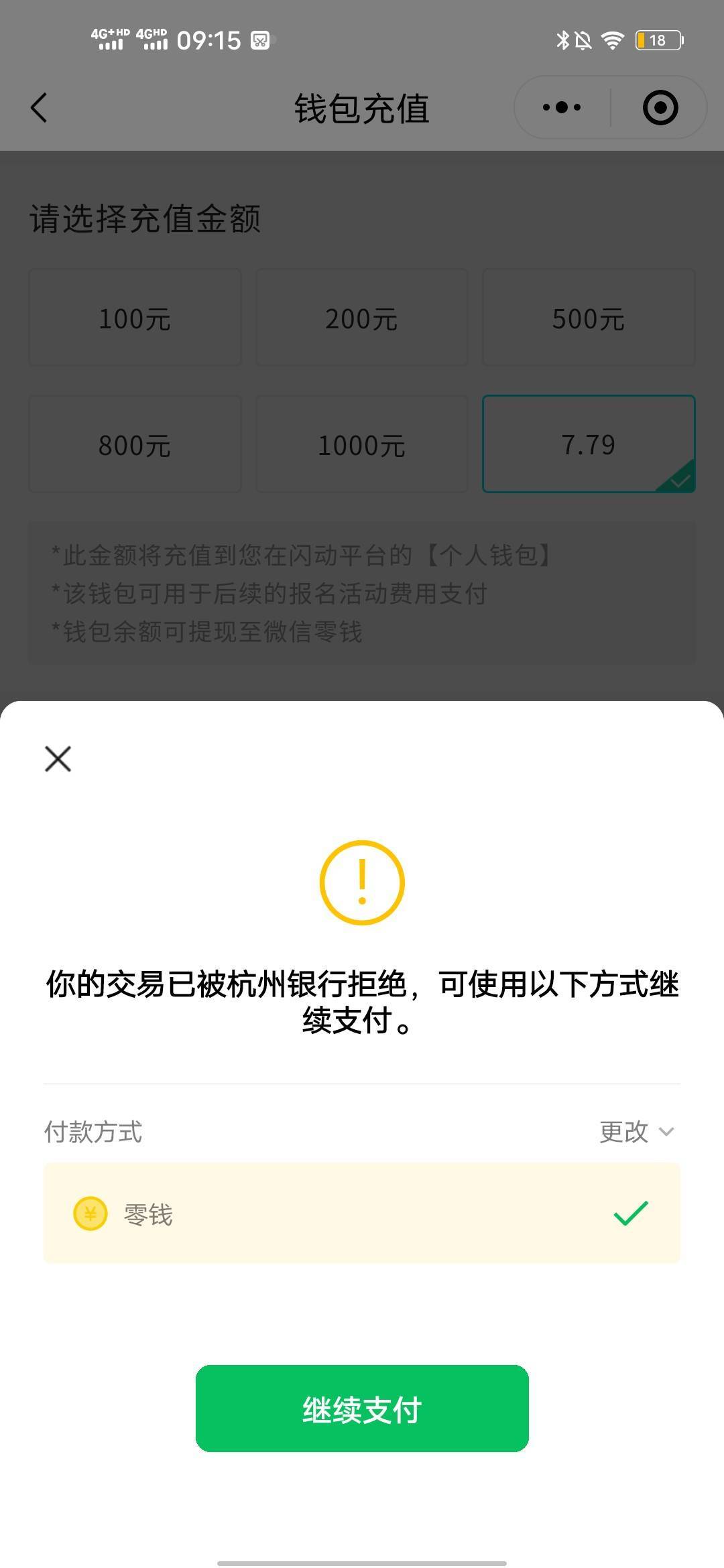Tap the 继续支付 button

click(x=362, y=1409)
